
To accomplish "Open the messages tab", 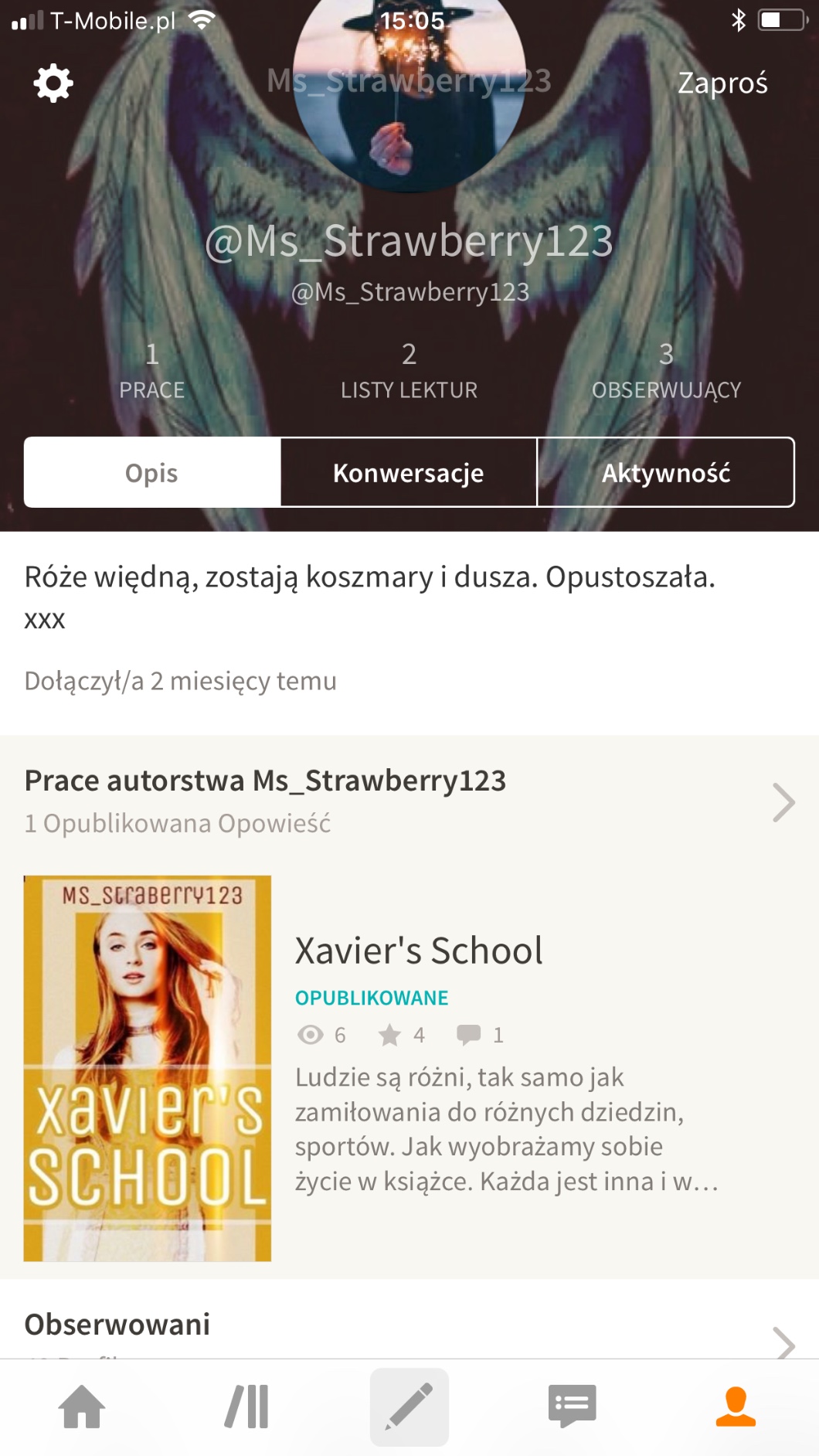I will [x=572, y=1407].
